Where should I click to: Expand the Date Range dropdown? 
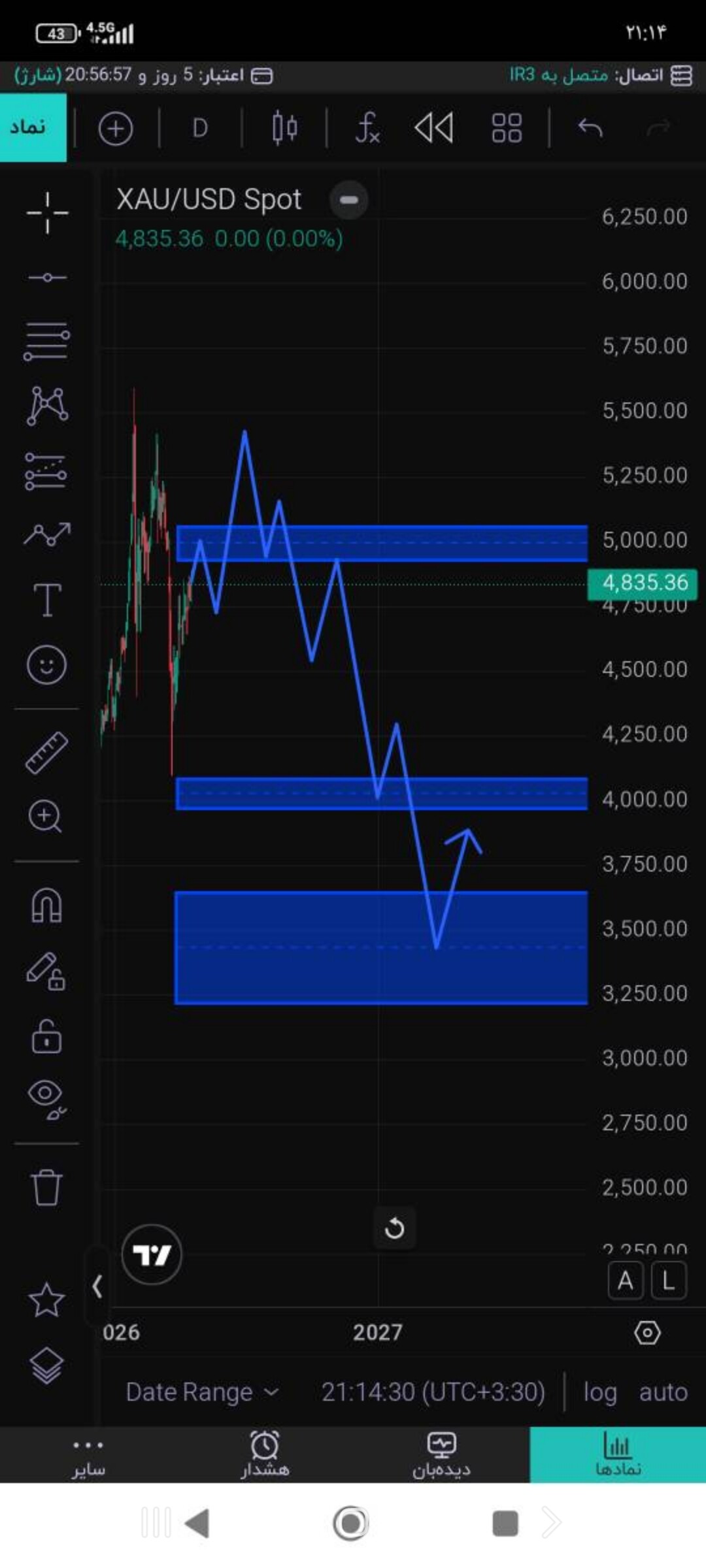click(x=203, y=1392)
